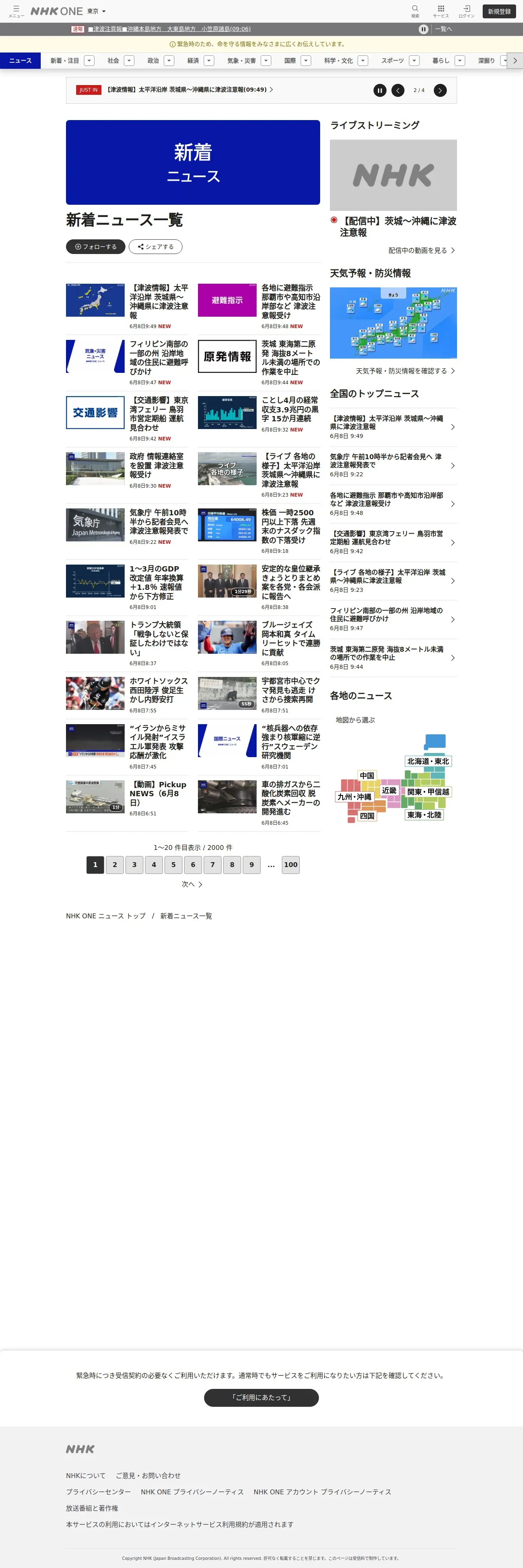Expand the 社会 category dropdown
The width and height of the screenshot is (523, 1568).
coord(129,61)
